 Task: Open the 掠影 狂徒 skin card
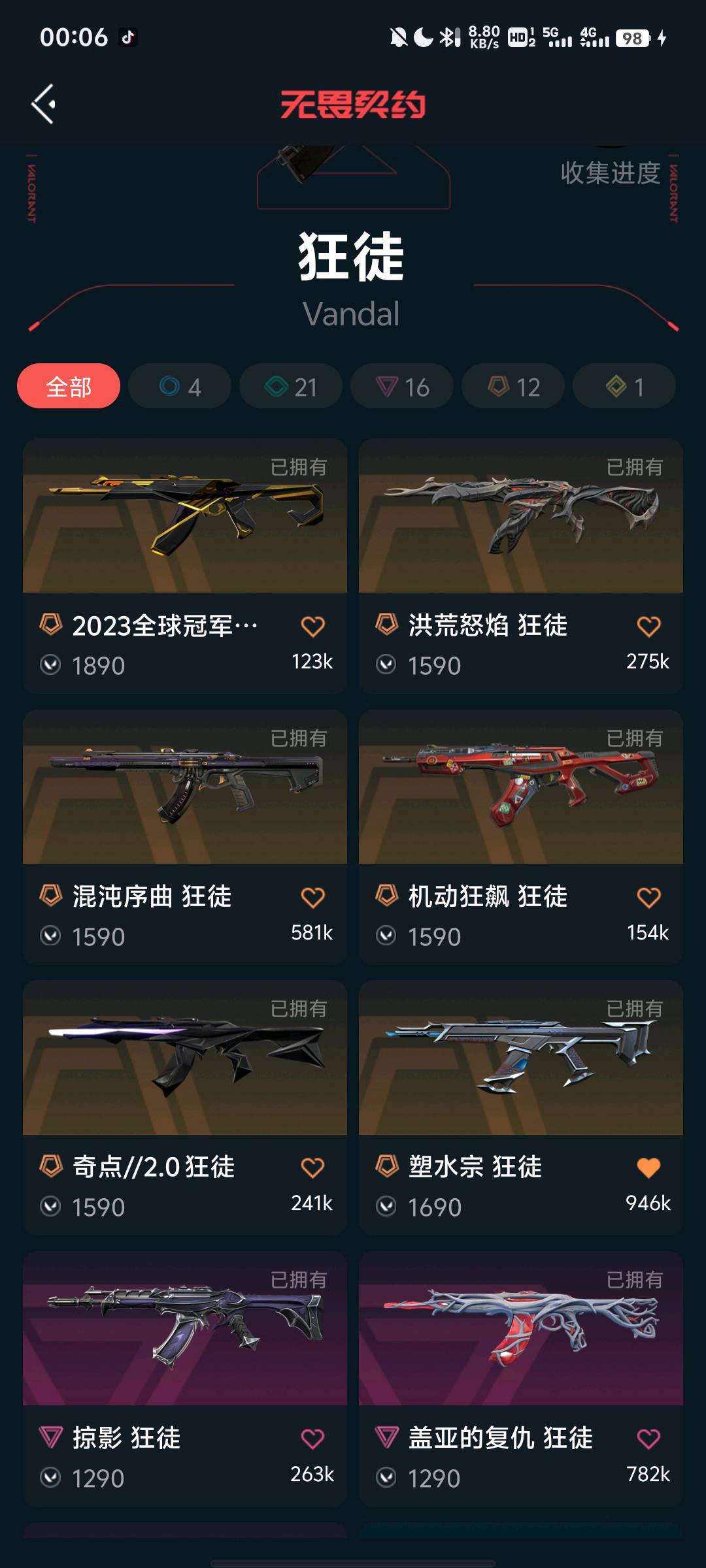click(x=185, y=1379)
